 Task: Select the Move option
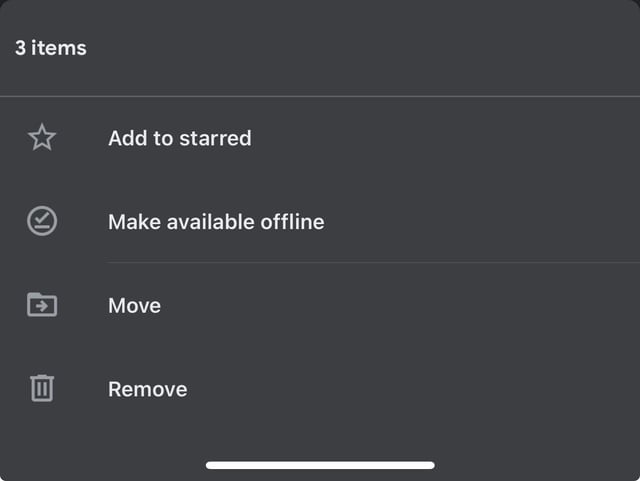pos(134,306)
